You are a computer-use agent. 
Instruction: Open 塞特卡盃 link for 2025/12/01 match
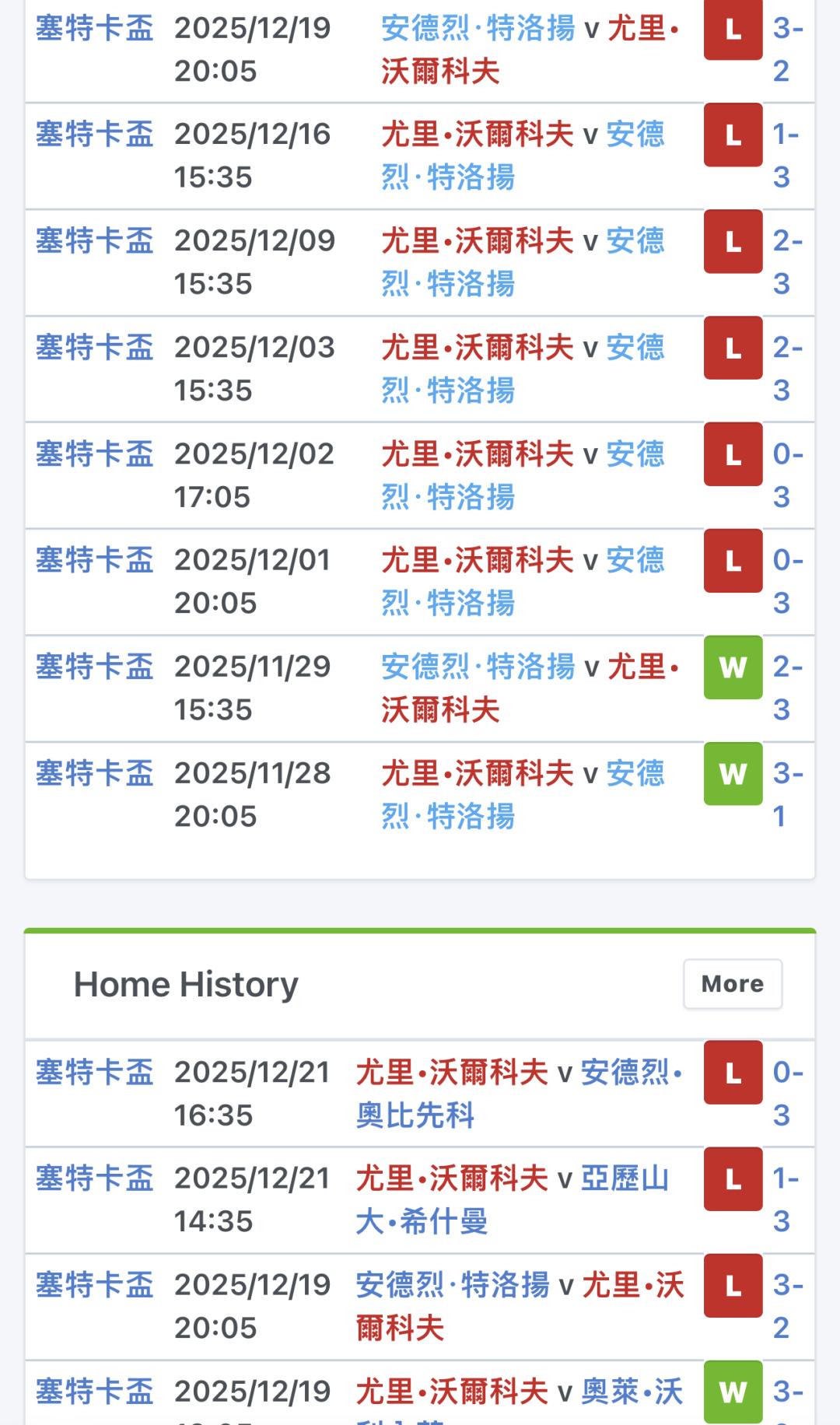pyautogui.click(x=95, y=560)
